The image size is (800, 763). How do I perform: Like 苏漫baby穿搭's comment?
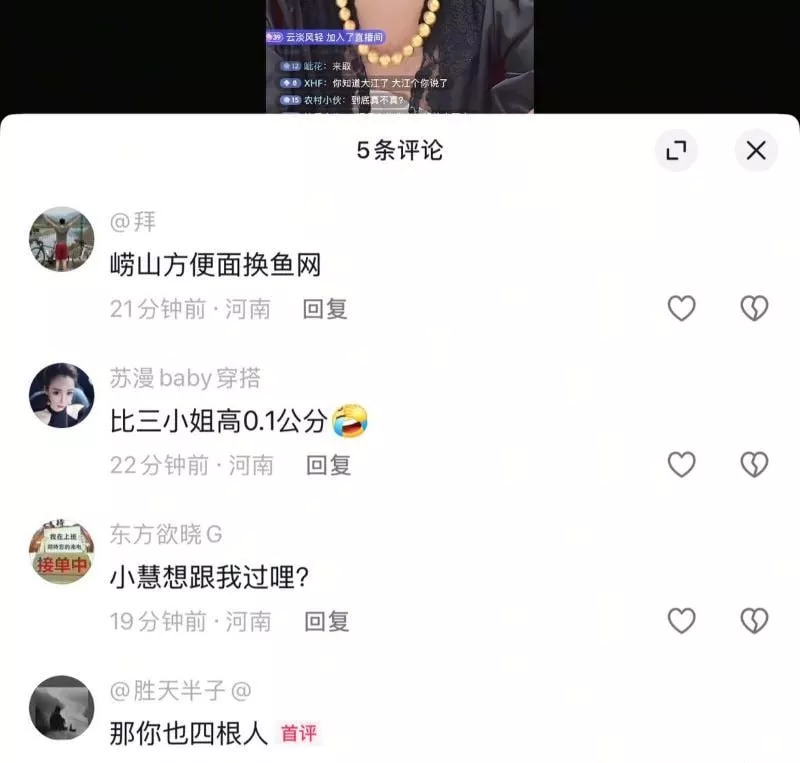pyautogui.click(x=681, y=464)
